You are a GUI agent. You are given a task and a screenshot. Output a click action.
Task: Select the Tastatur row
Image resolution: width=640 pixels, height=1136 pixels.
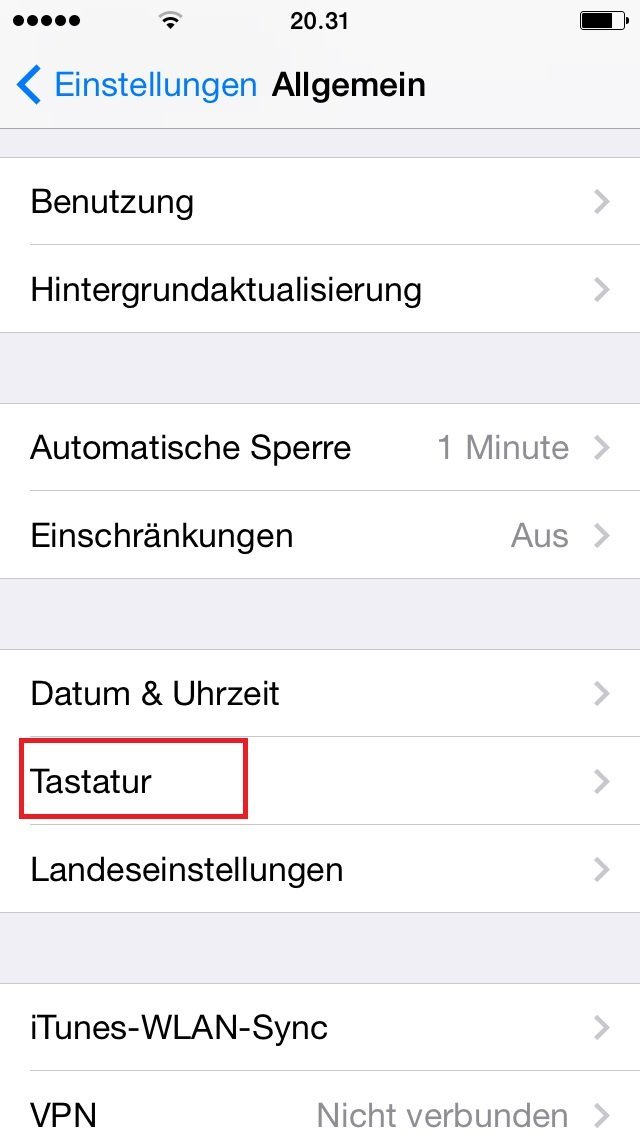[x=320, y=781]
